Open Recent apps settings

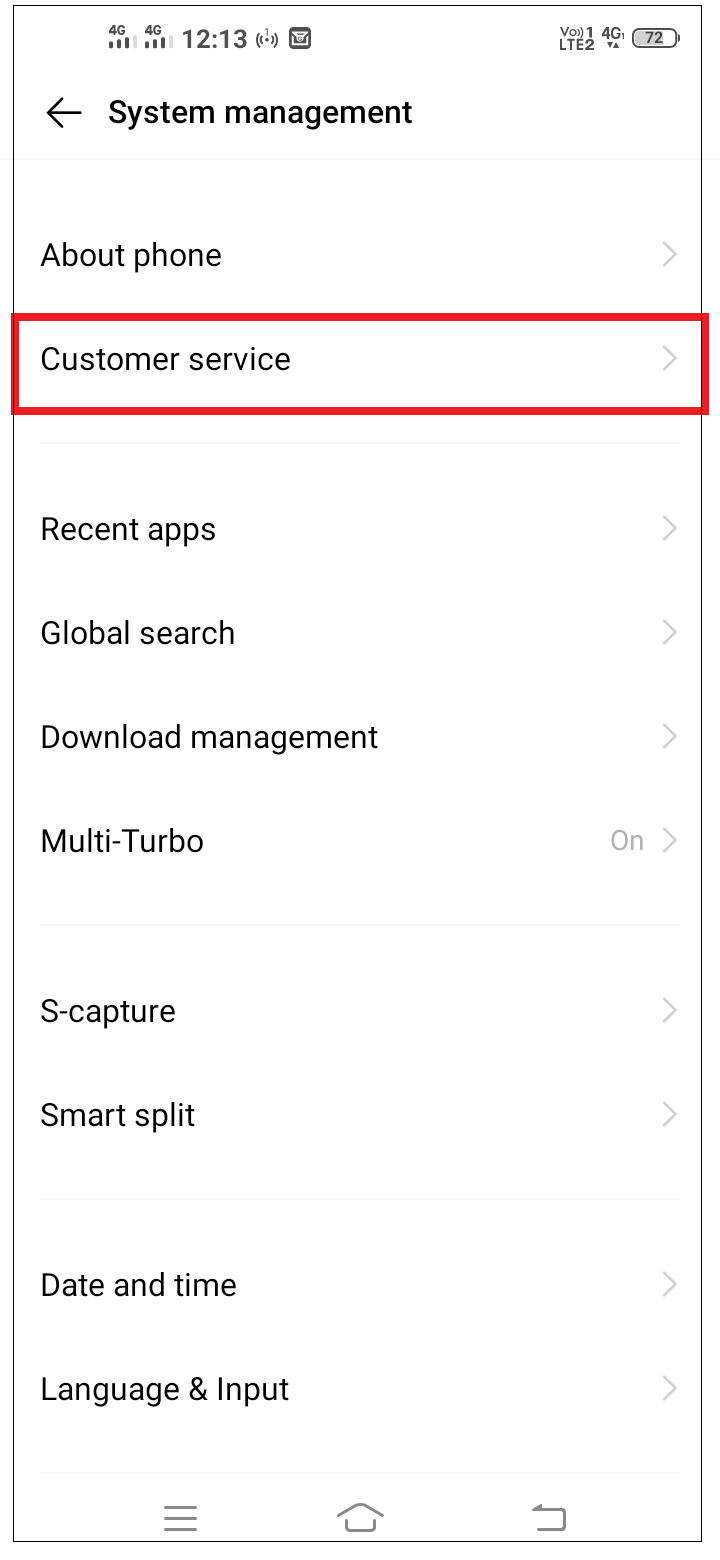[x=360, y=529]
